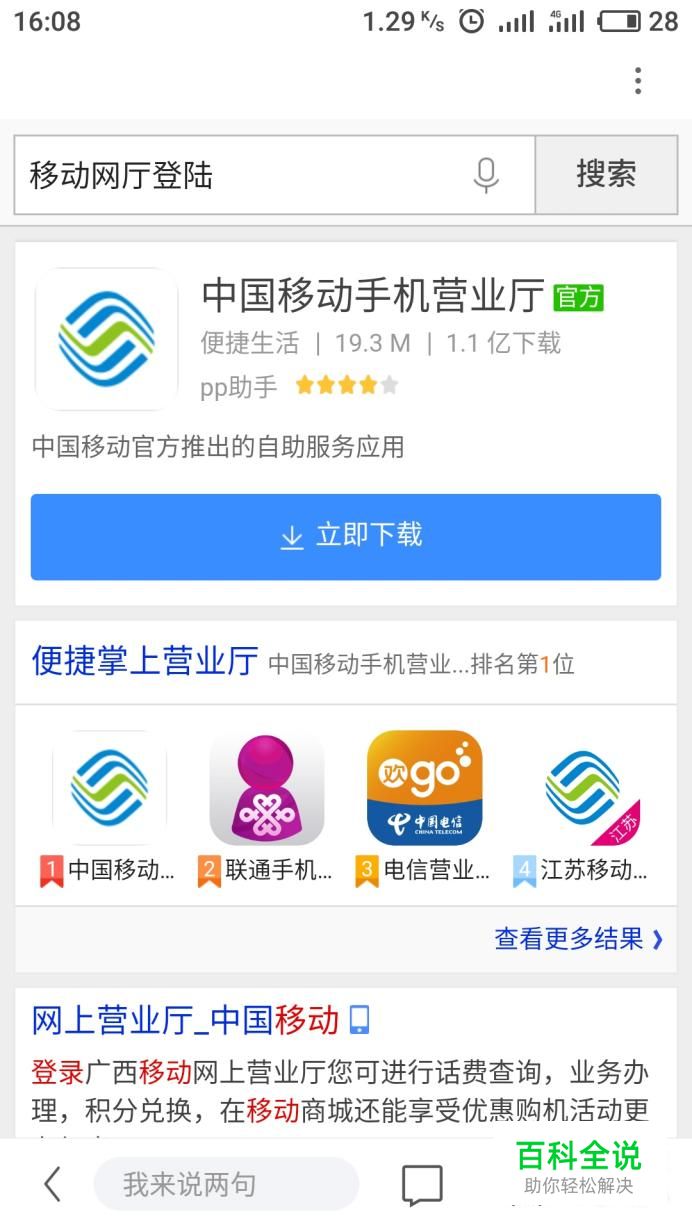The width and height of the screenshot is (692, 1230).
Task: Open the 便捷掌上营业厅 link
Action: (x=145, y=662)
